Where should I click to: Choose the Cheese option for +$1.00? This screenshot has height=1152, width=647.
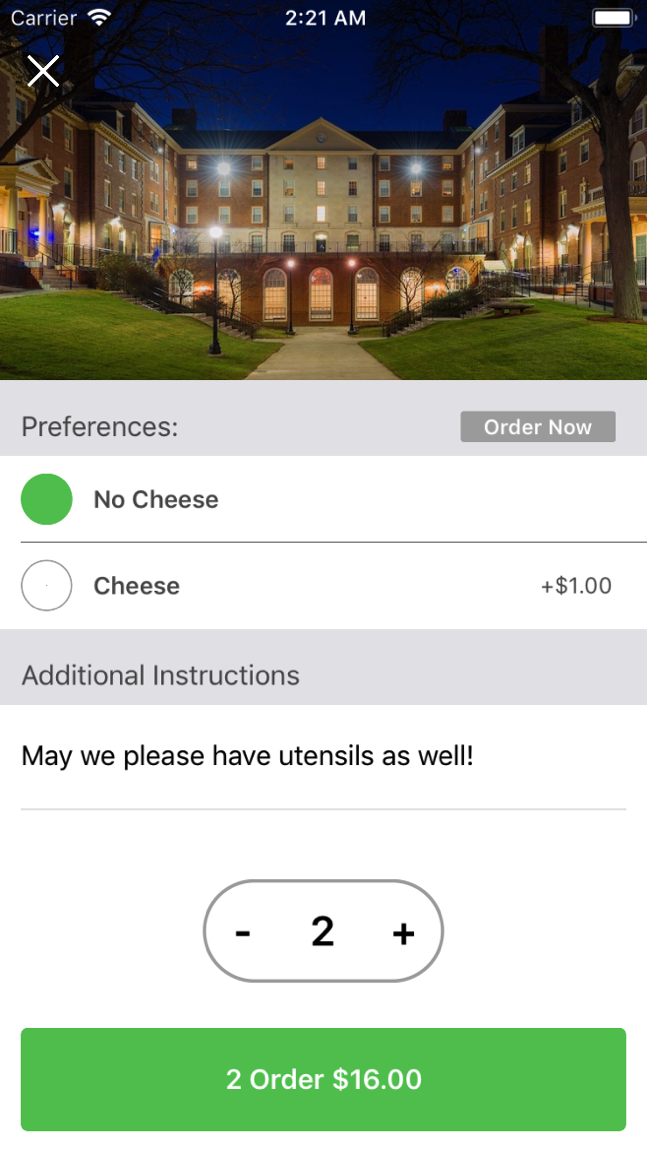[x=47, y=585]
